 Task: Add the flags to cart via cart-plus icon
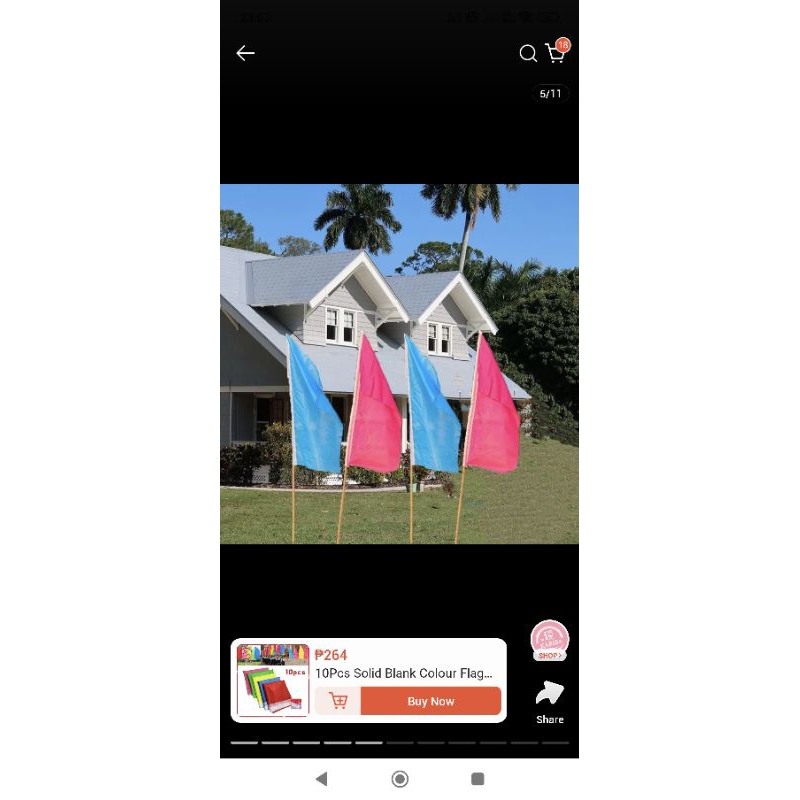coord(338,701)
